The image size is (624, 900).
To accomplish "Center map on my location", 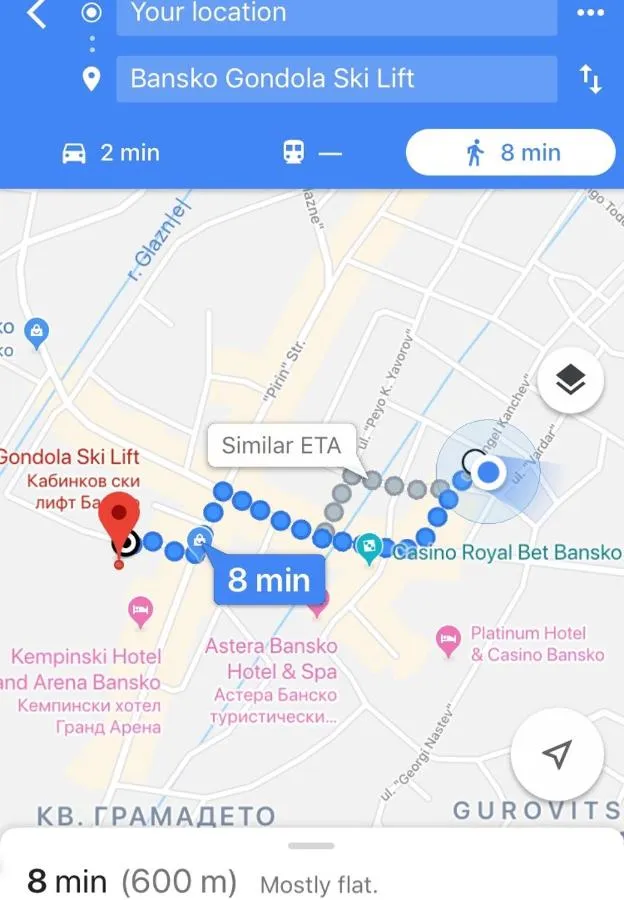I will (557, 755).
